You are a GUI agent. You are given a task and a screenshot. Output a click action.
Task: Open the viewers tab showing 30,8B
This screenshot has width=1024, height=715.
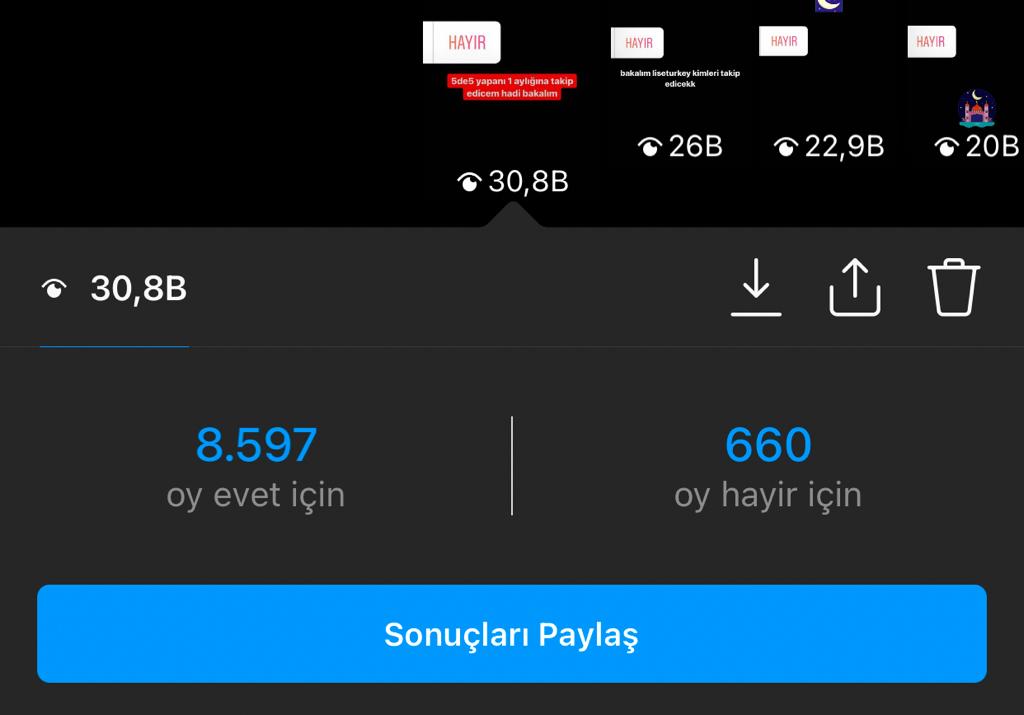[114, 289]
